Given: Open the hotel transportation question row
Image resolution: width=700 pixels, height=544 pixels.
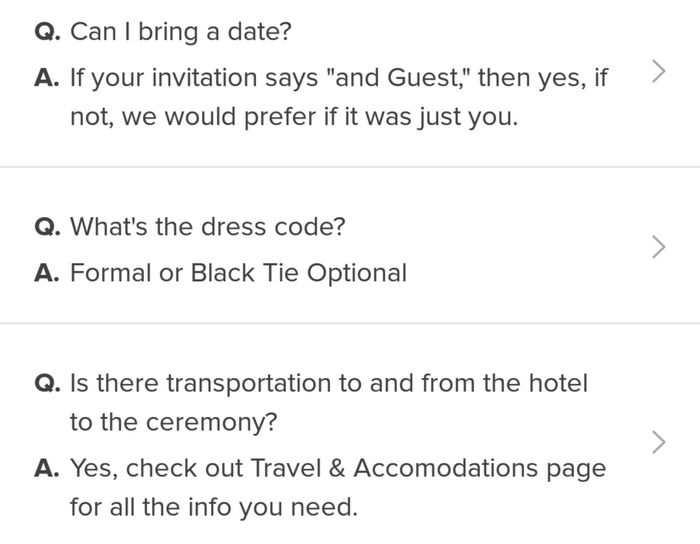Looking at the screenshot, I should [x=657, y=442].
